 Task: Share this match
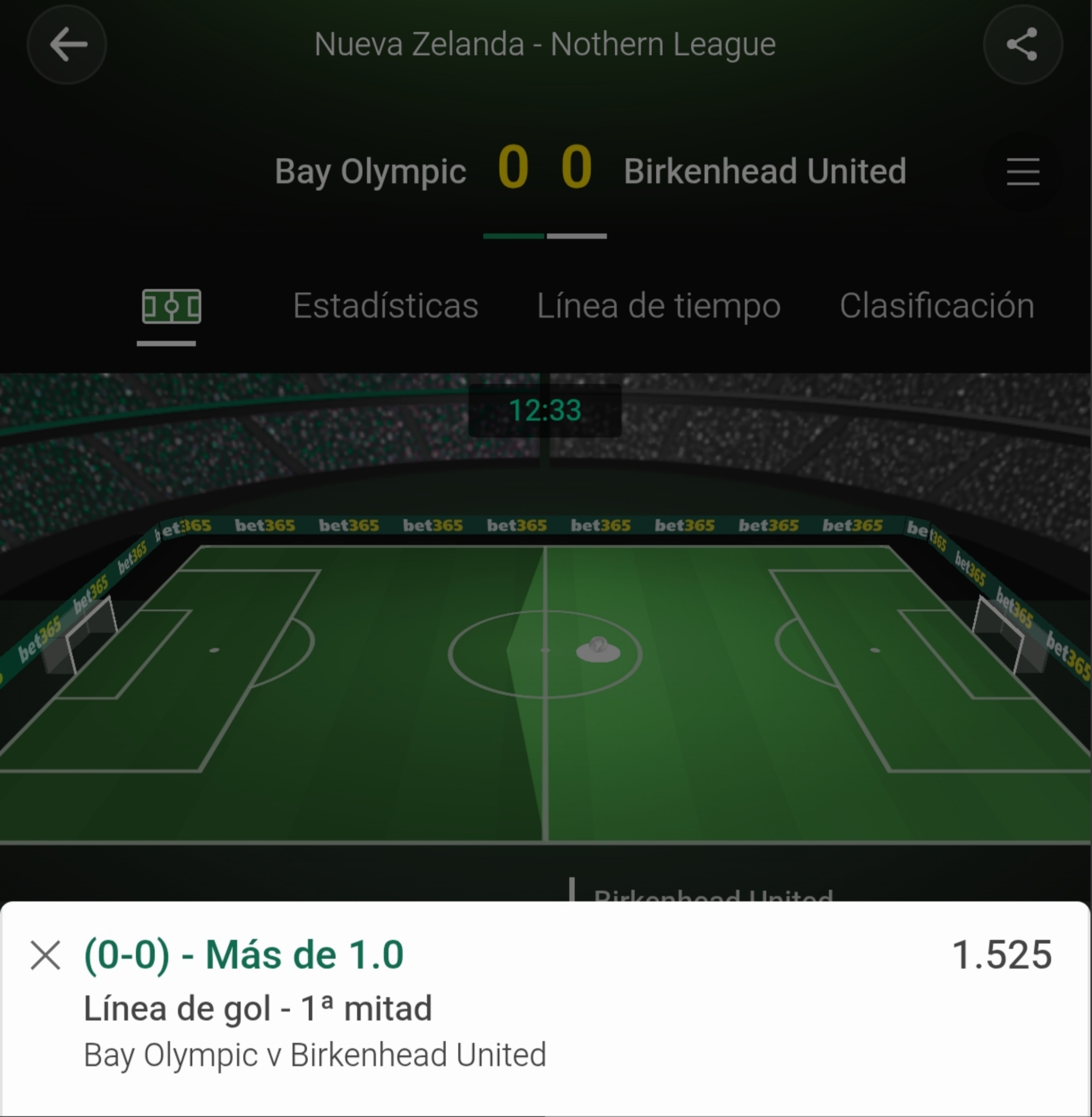tap(1023, 45)
